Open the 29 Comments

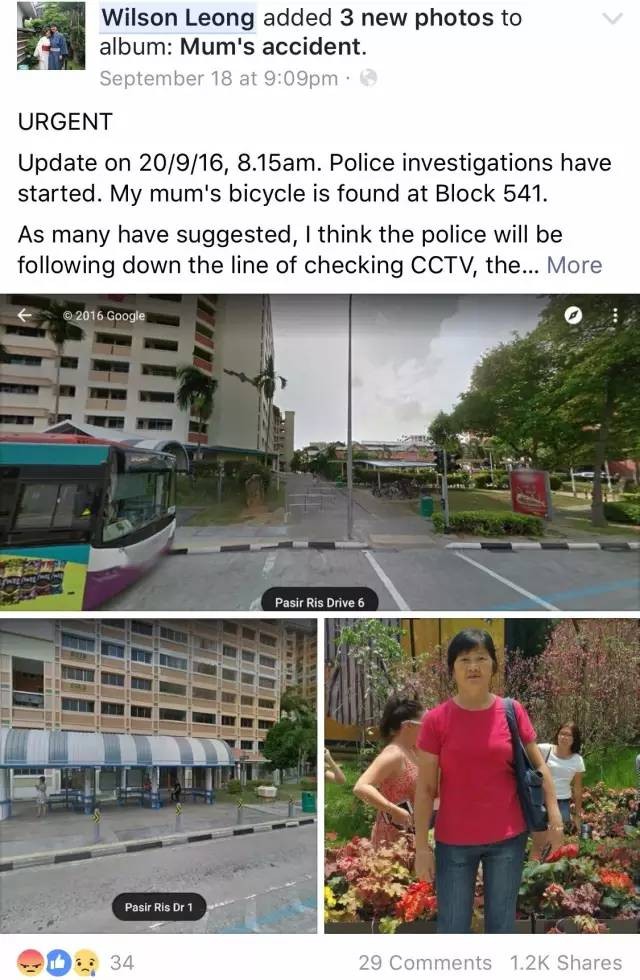[x=425, y=962]
